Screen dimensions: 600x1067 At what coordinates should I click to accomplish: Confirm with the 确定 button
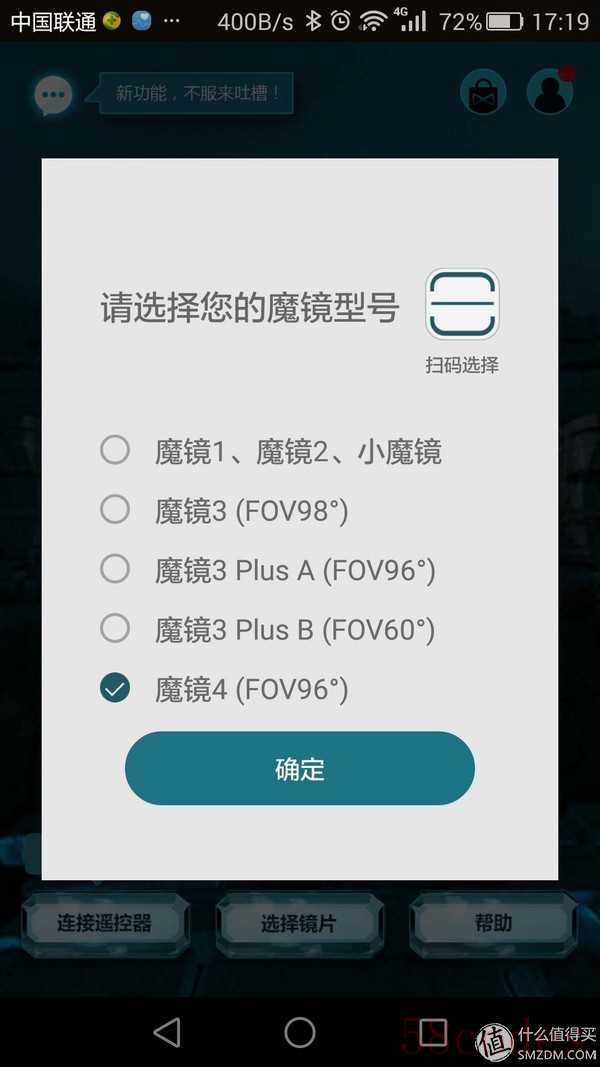tap(299, 768)
